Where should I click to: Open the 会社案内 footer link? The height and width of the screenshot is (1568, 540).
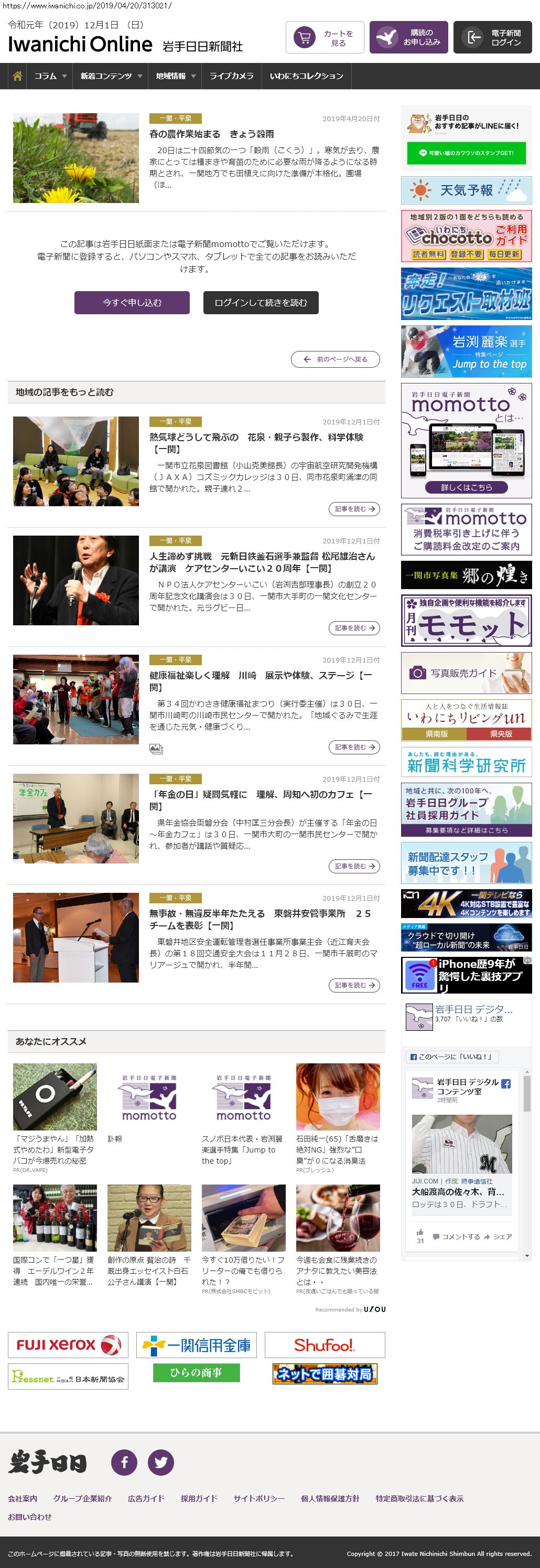(23, 1498)
